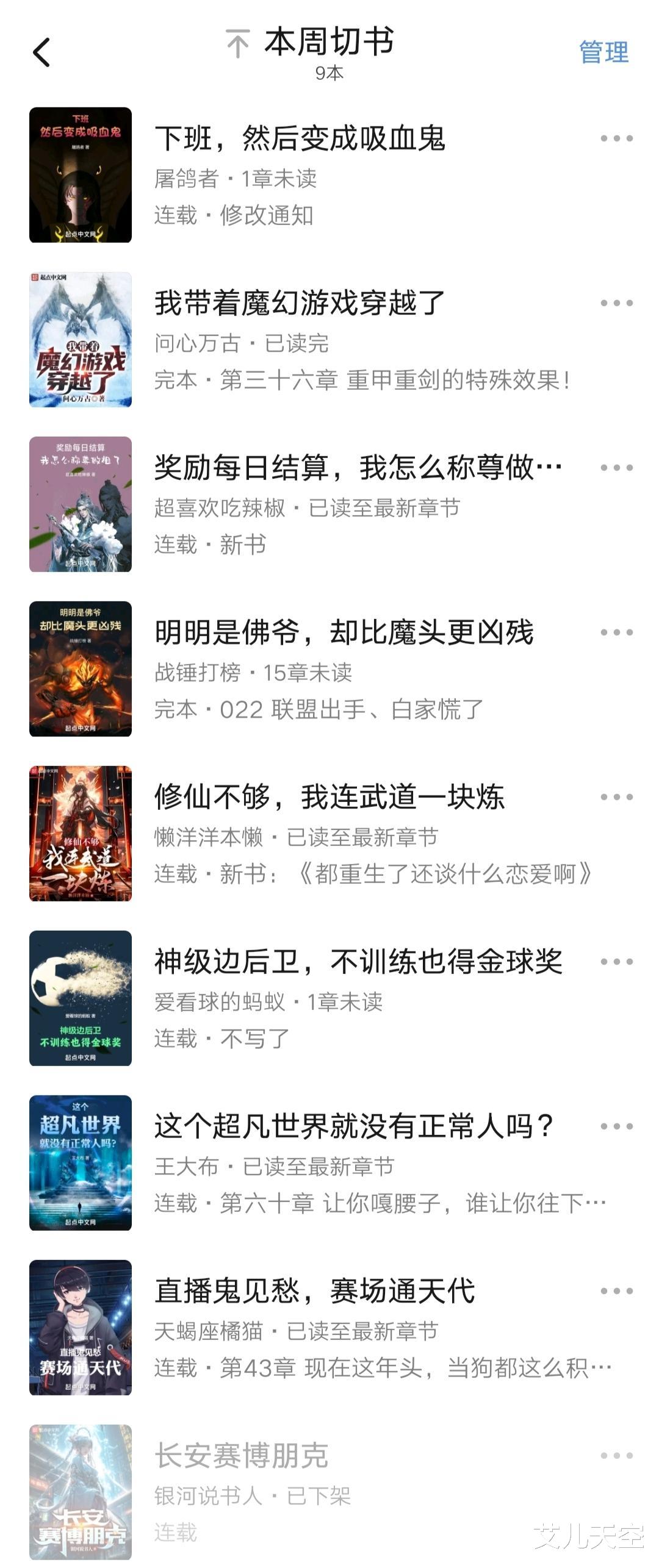The width and height of the screenshot is (659, 1568).
Task: Open the book 我带着魔幻游戏穿越了
Action: click(x=300, y=303)
